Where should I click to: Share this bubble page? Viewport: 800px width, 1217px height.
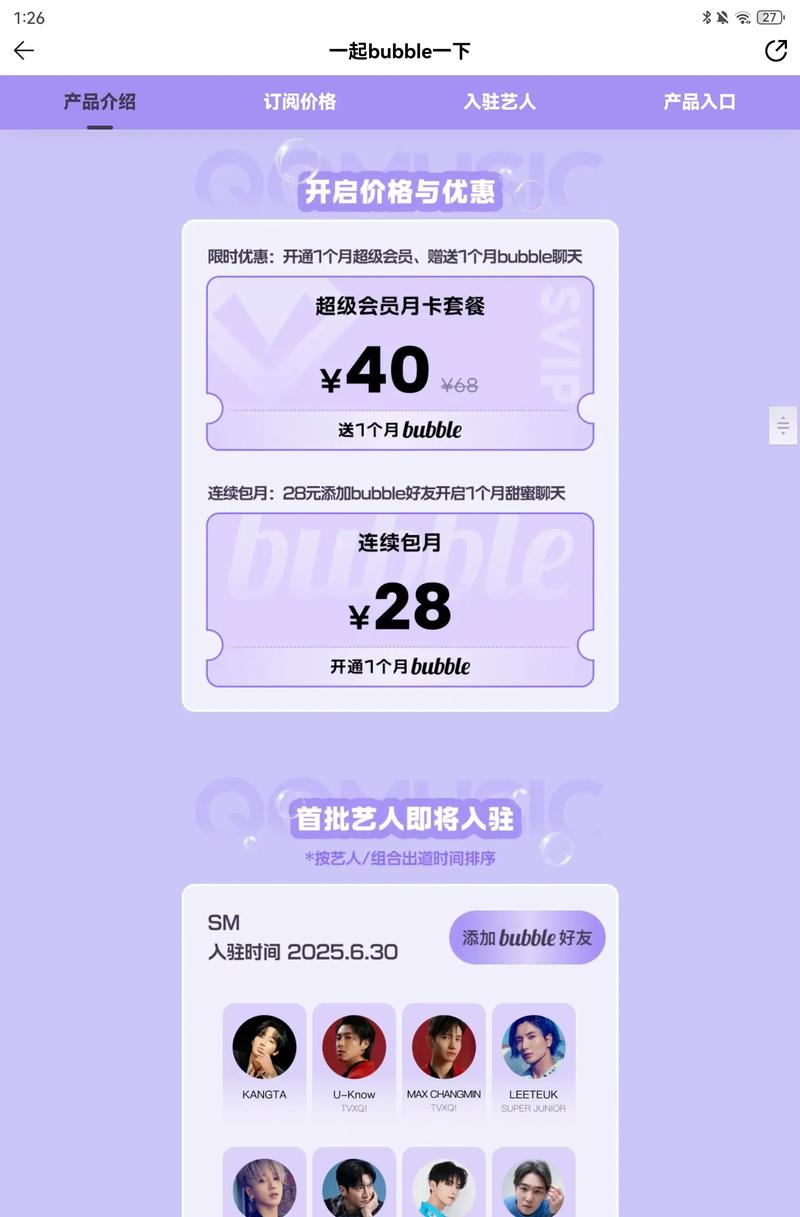coord(776,51)
